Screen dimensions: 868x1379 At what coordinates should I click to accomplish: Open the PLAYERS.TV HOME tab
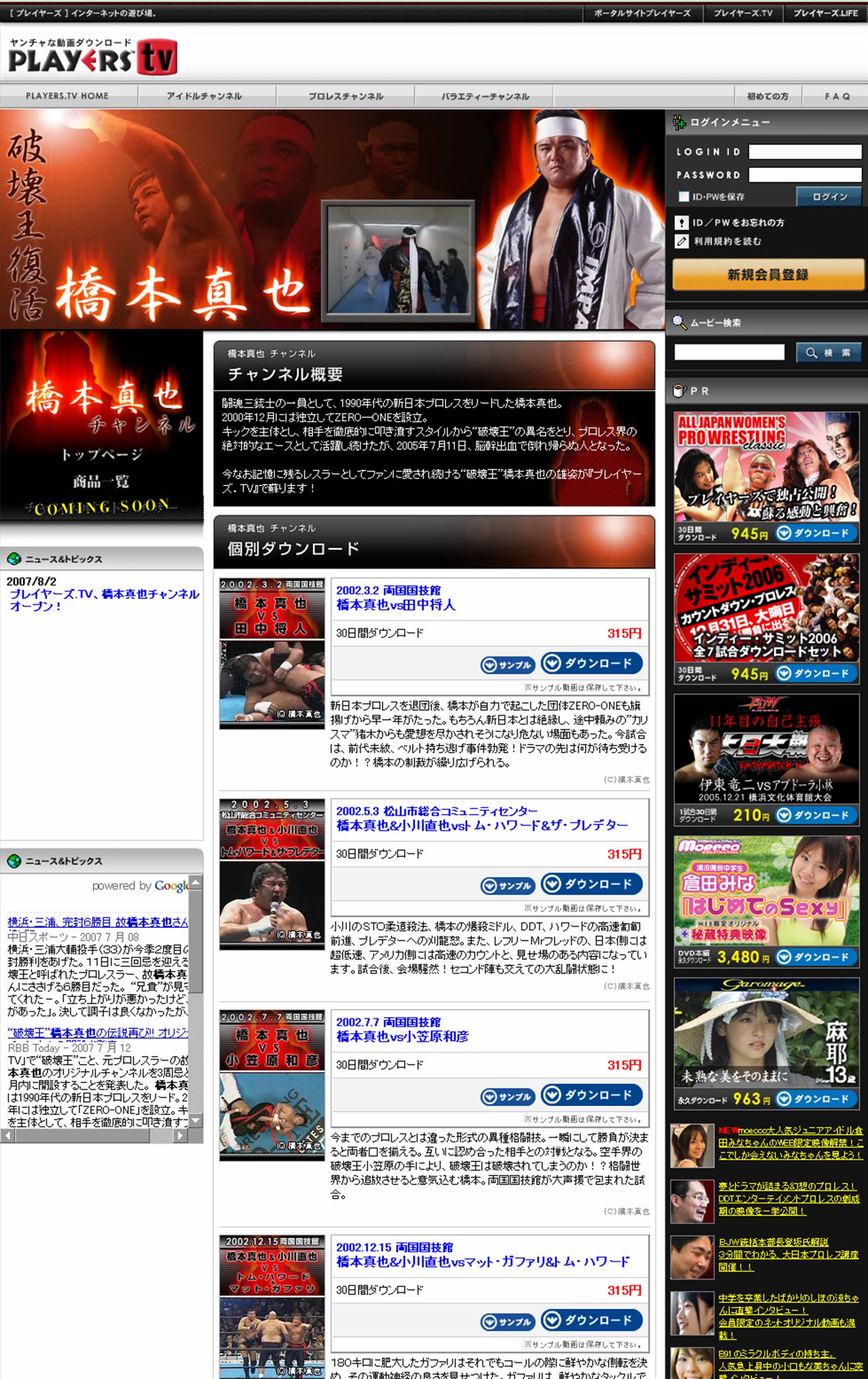point(68,96)
